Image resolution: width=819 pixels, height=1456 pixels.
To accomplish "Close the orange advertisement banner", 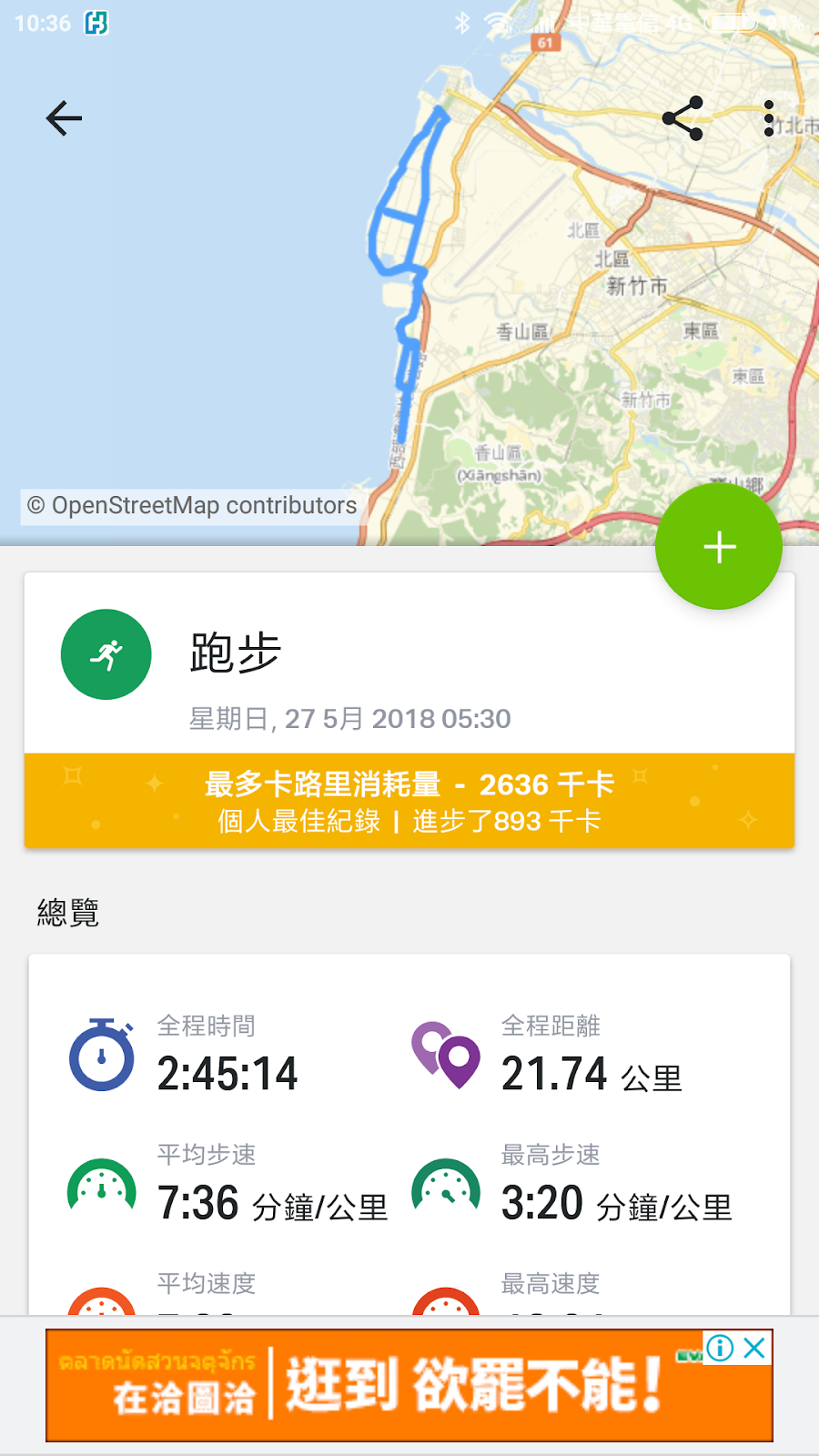I will [754, 1348].
